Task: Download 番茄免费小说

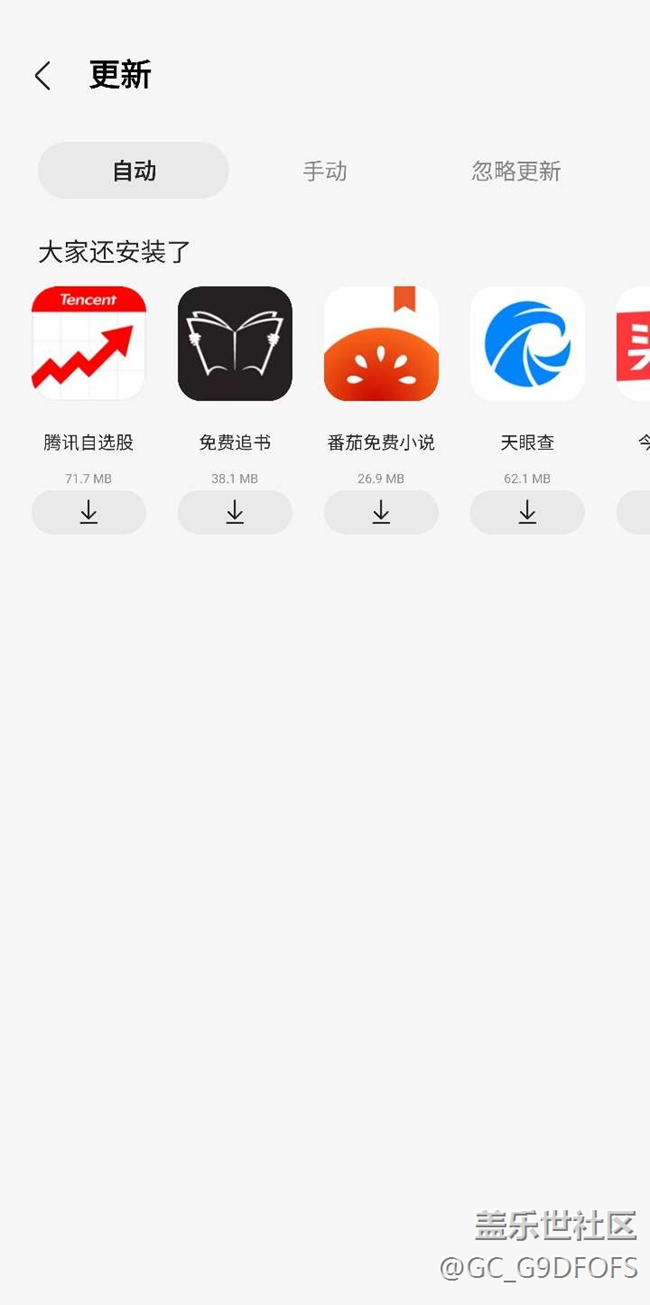Action: tap(381, 512)
